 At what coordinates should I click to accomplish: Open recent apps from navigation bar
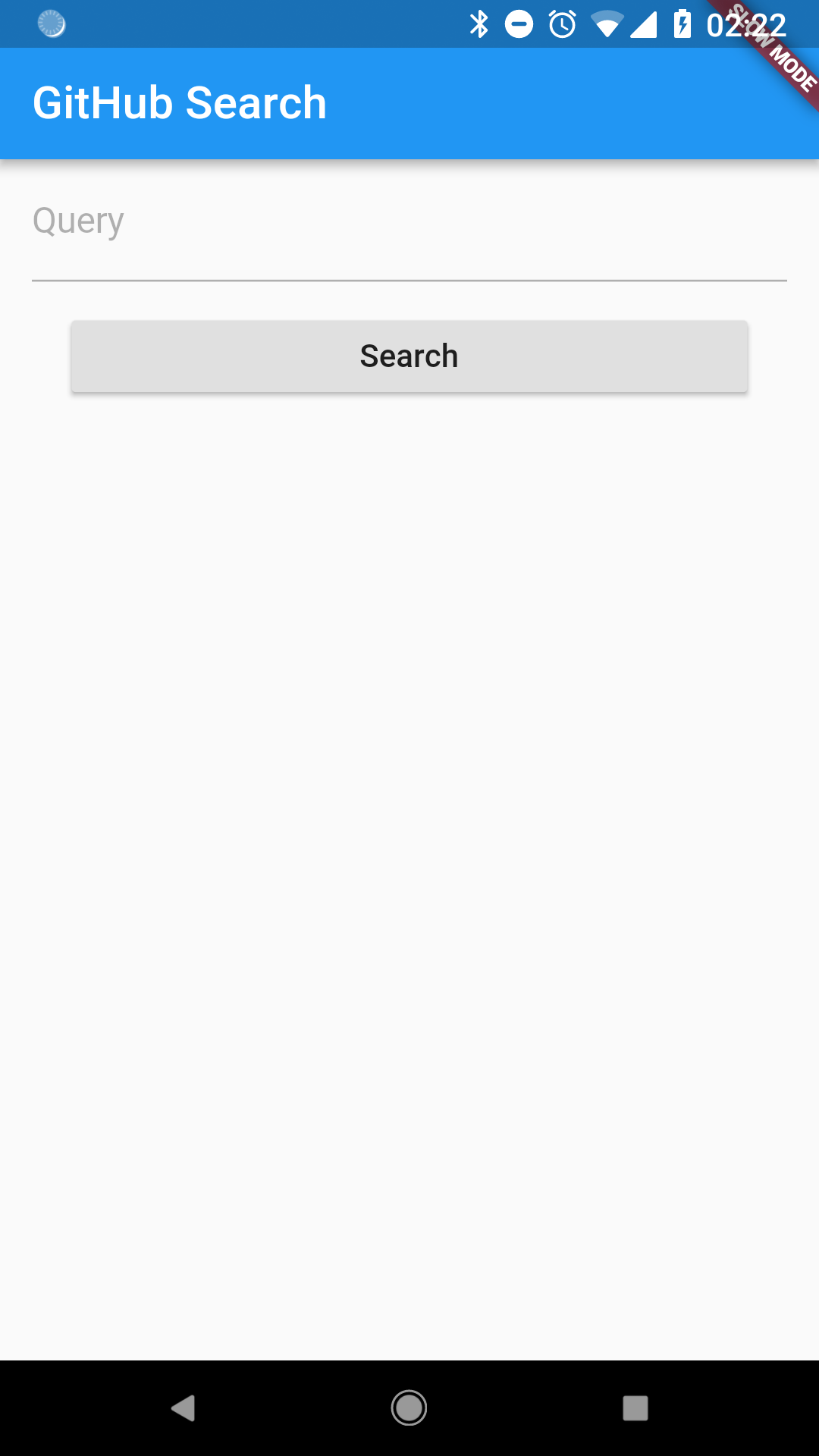635,1408
